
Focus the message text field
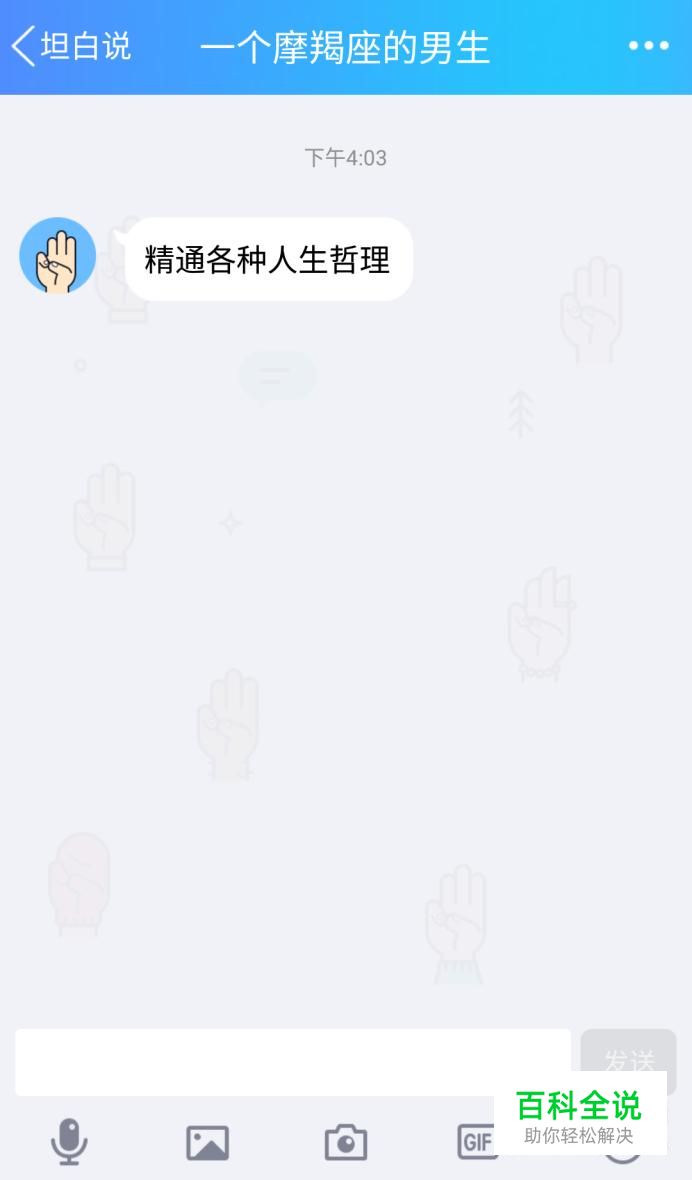pyautogui.click(x=293, y=1062)
